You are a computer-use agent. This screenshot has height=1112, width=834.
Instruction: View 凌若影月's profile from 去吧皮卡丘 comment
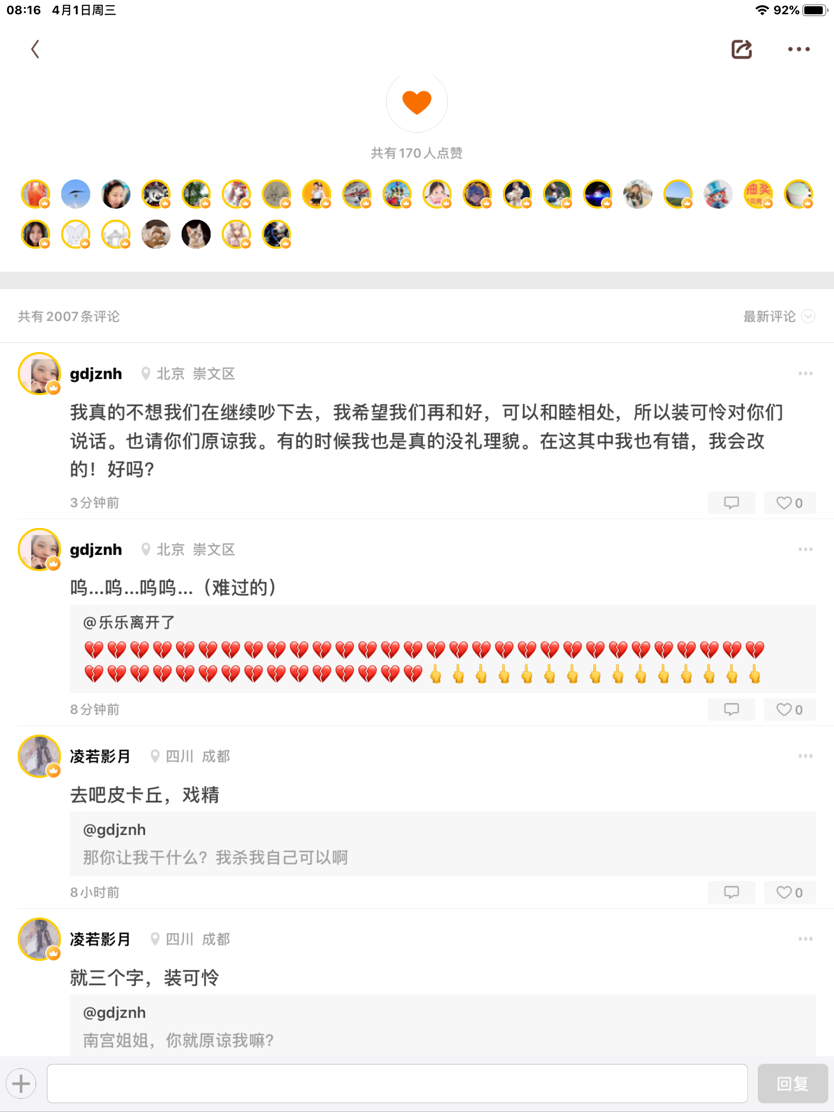click(x=39, y=756)
